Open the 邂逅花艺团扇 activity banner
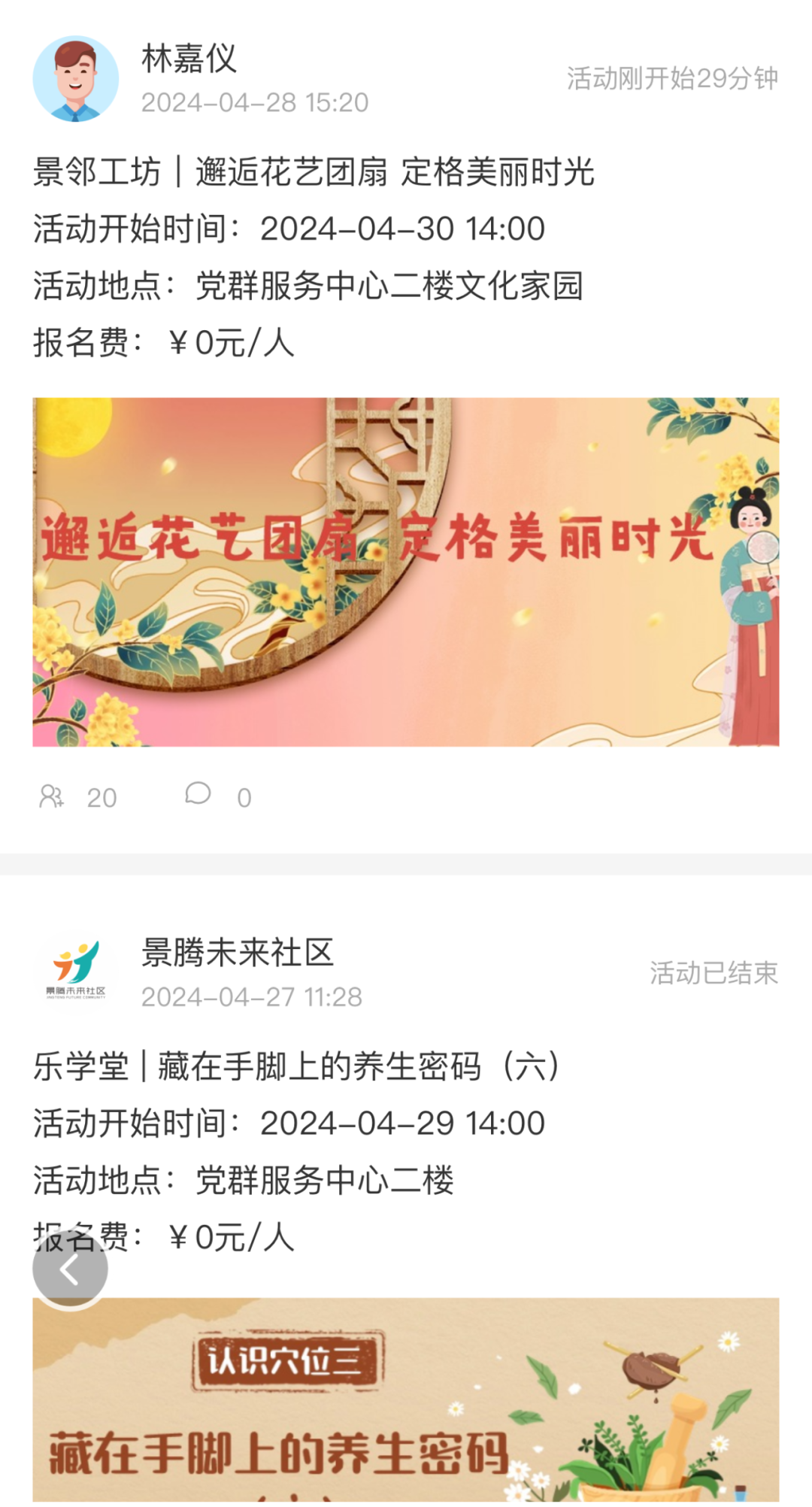The height and width of the screenshot is (1507, 812). [406, 572]
